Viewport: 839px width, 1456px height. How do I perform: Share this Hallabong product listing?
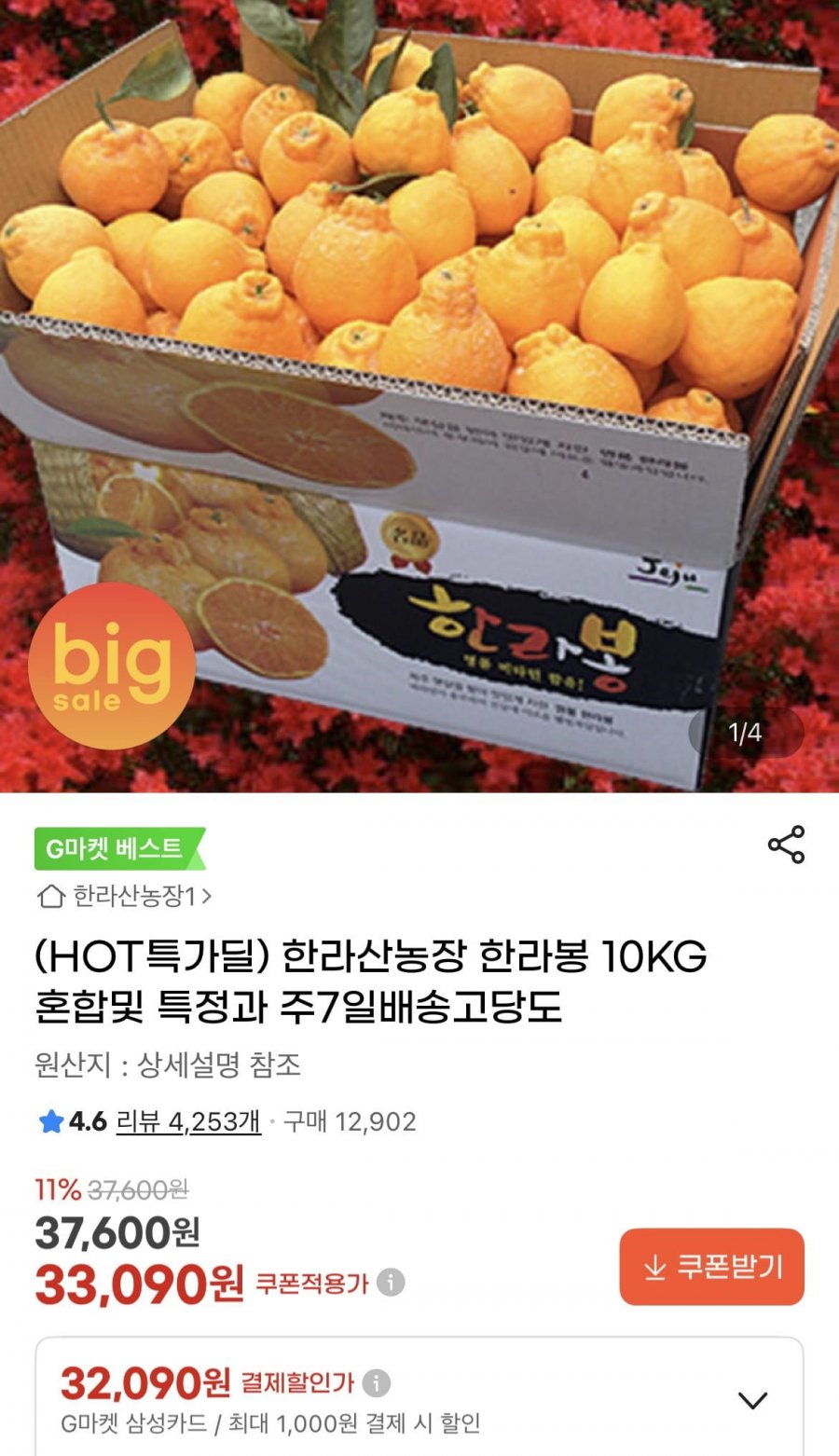point(785,845)
